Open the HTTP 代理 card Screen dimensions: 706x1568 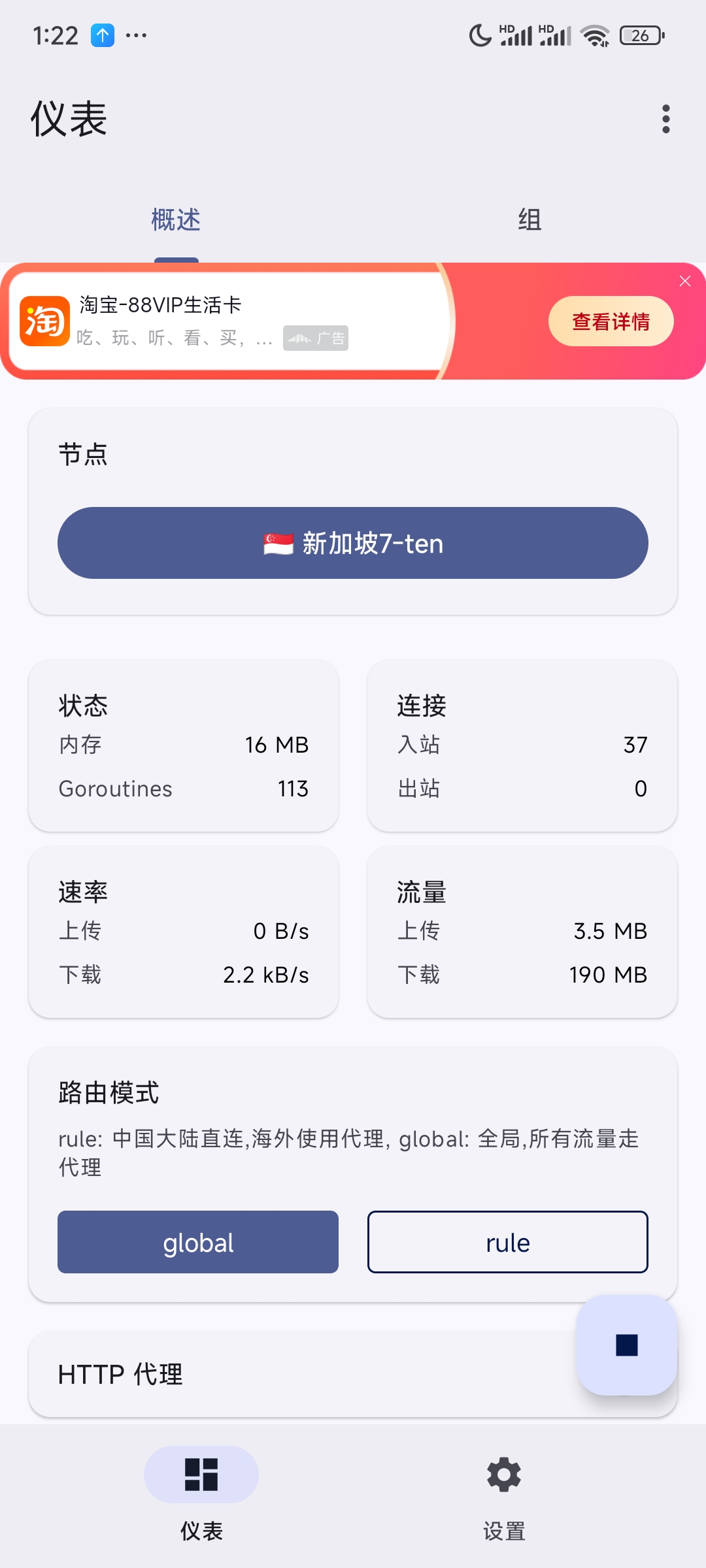[301, 1374]
